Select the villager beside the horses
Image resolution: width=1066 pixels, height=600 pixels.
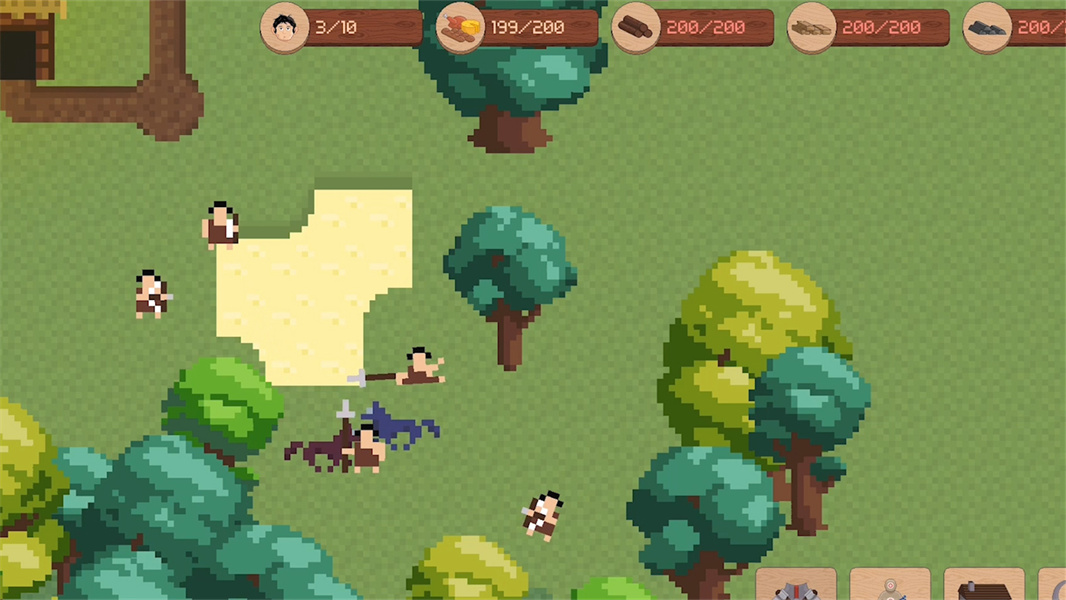[367, 448]
